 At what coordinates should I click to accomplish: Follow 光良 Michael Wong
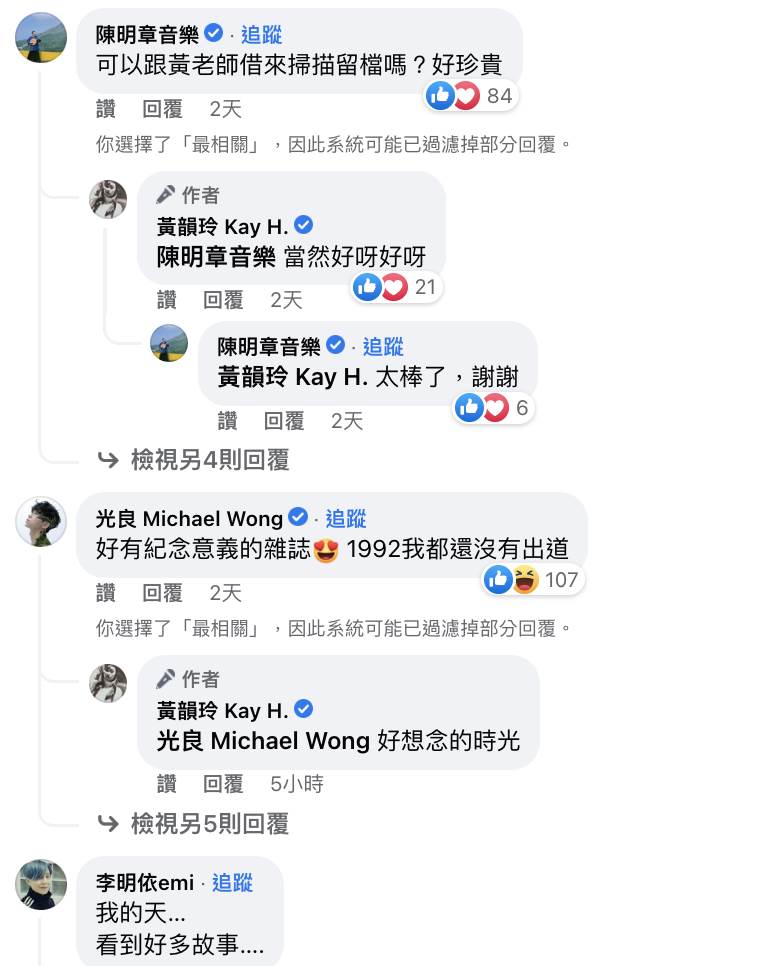click(x=346, y=518)
